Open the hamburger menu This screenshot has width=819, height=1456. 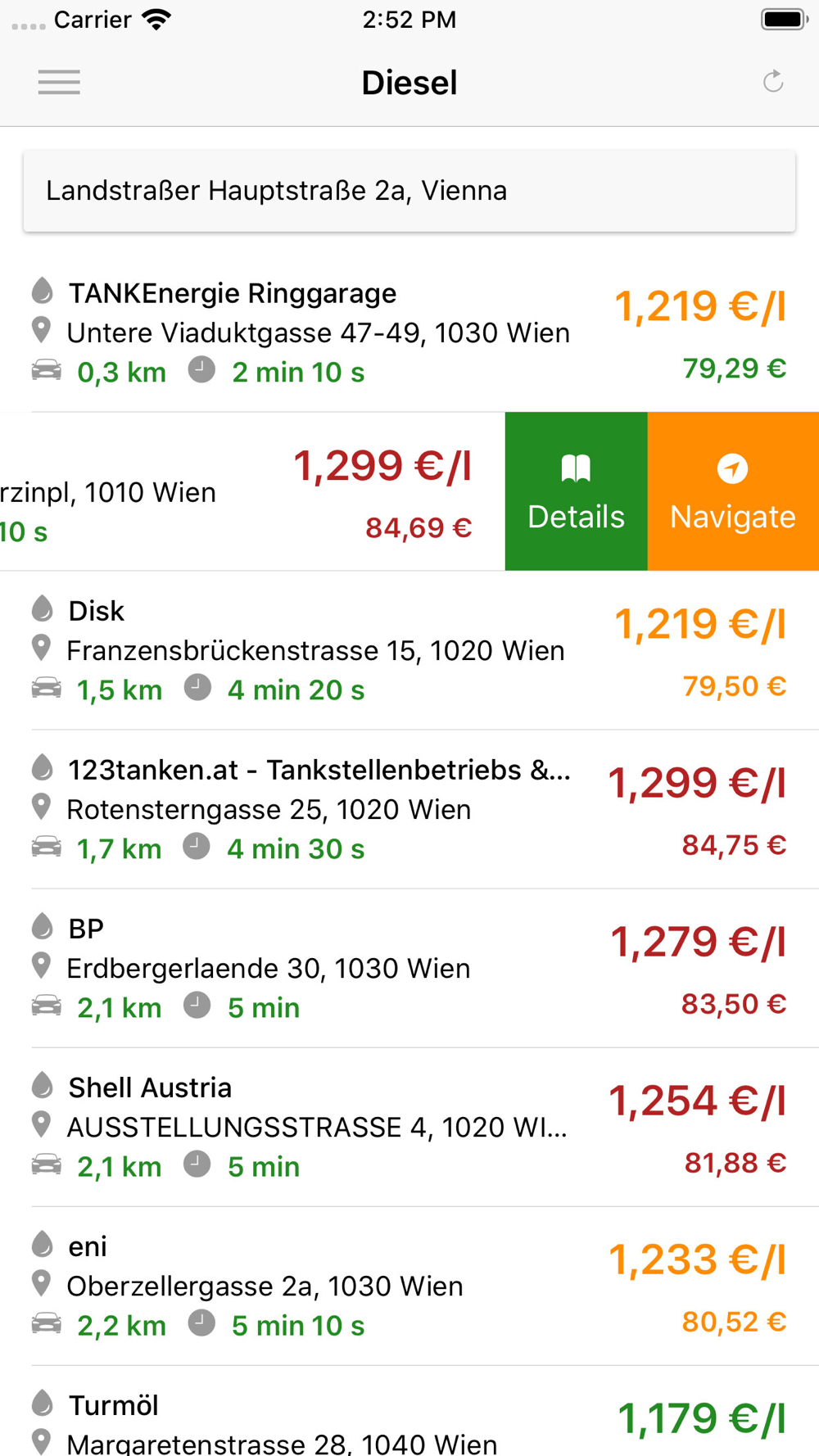click(x=59, y=83)
